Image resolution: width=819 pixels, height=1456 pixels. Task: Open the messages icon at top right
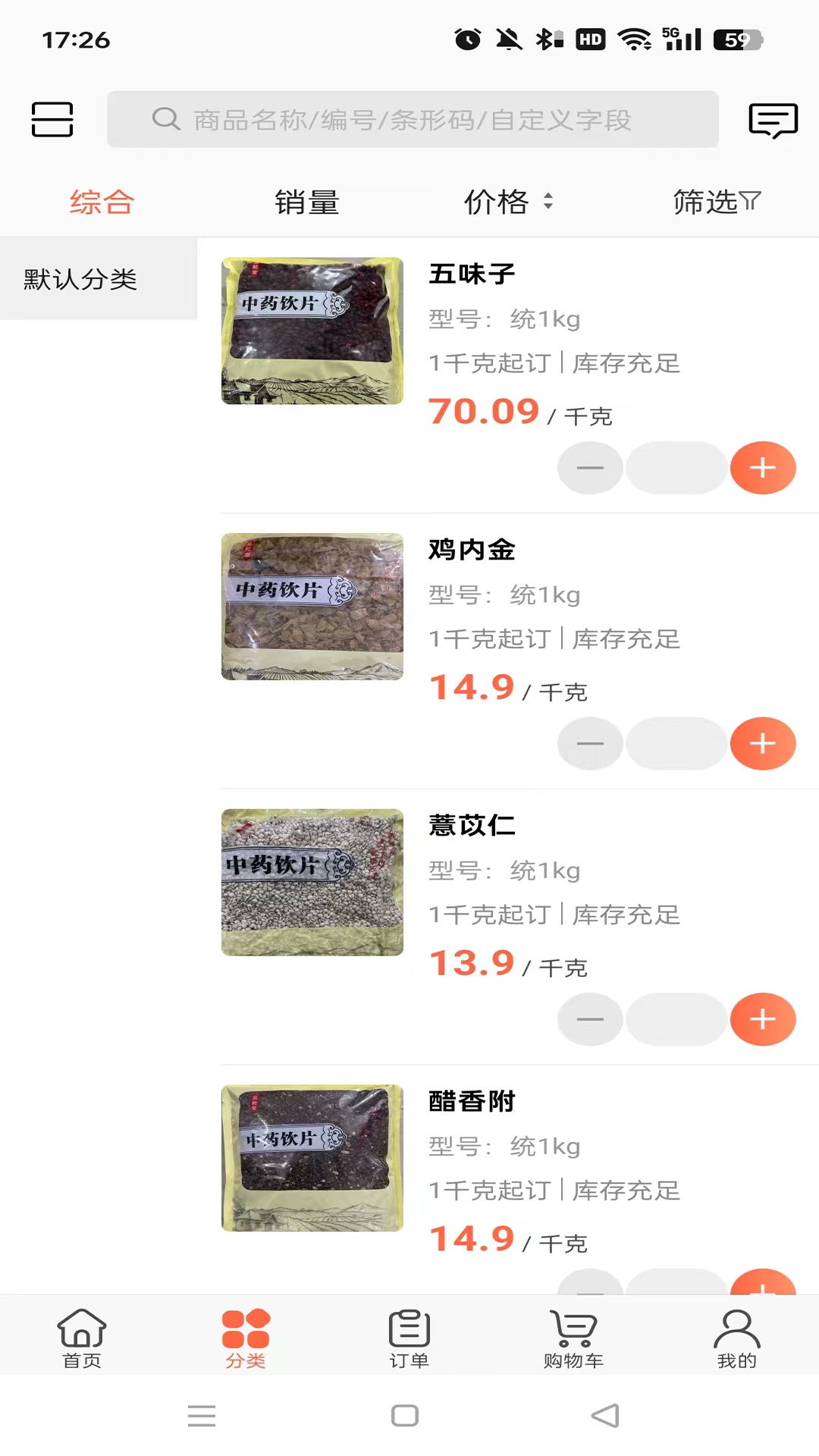pyautogui.click(x=773, y=120)
